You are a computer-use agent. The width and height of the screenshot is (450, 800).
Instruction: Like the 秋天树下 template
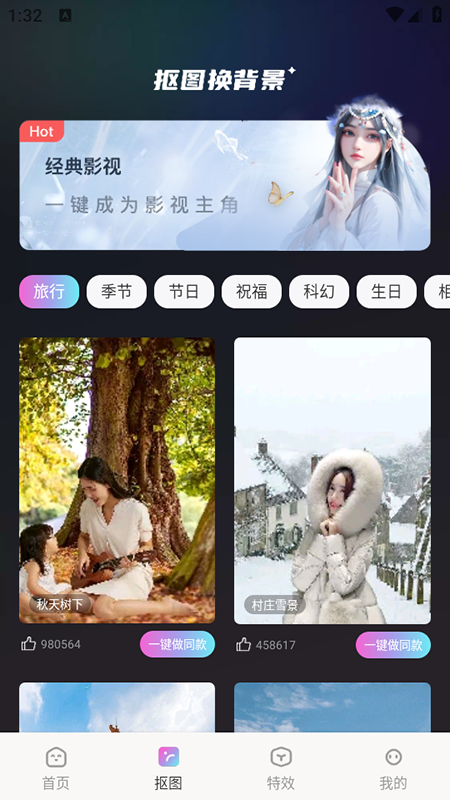click(29, 644)
